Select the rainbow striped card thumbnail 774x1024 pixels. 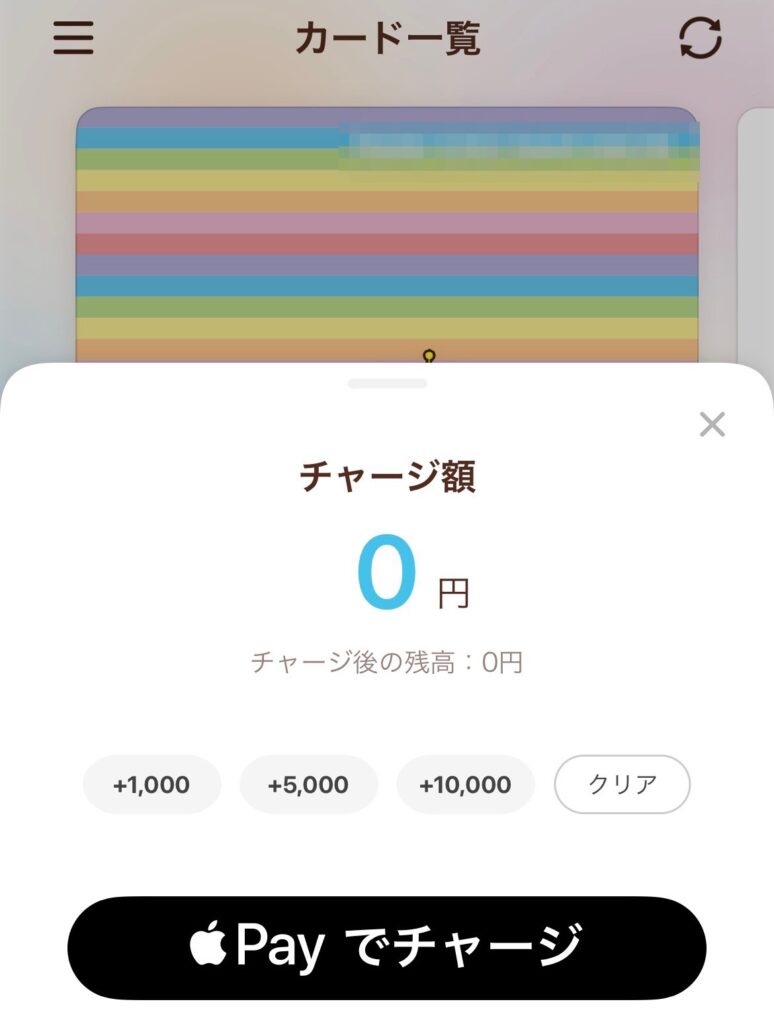pyautogui.click(x=387, y=230)
